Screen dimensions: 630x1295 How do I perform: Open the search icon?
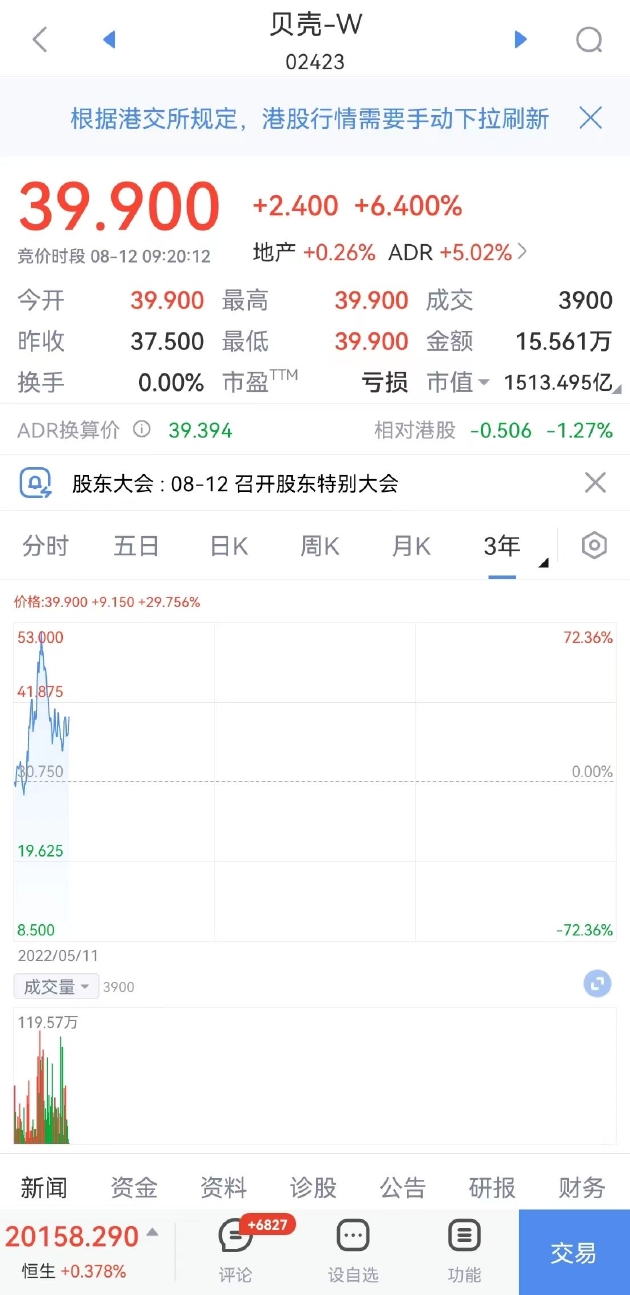(x=590, y=40)
